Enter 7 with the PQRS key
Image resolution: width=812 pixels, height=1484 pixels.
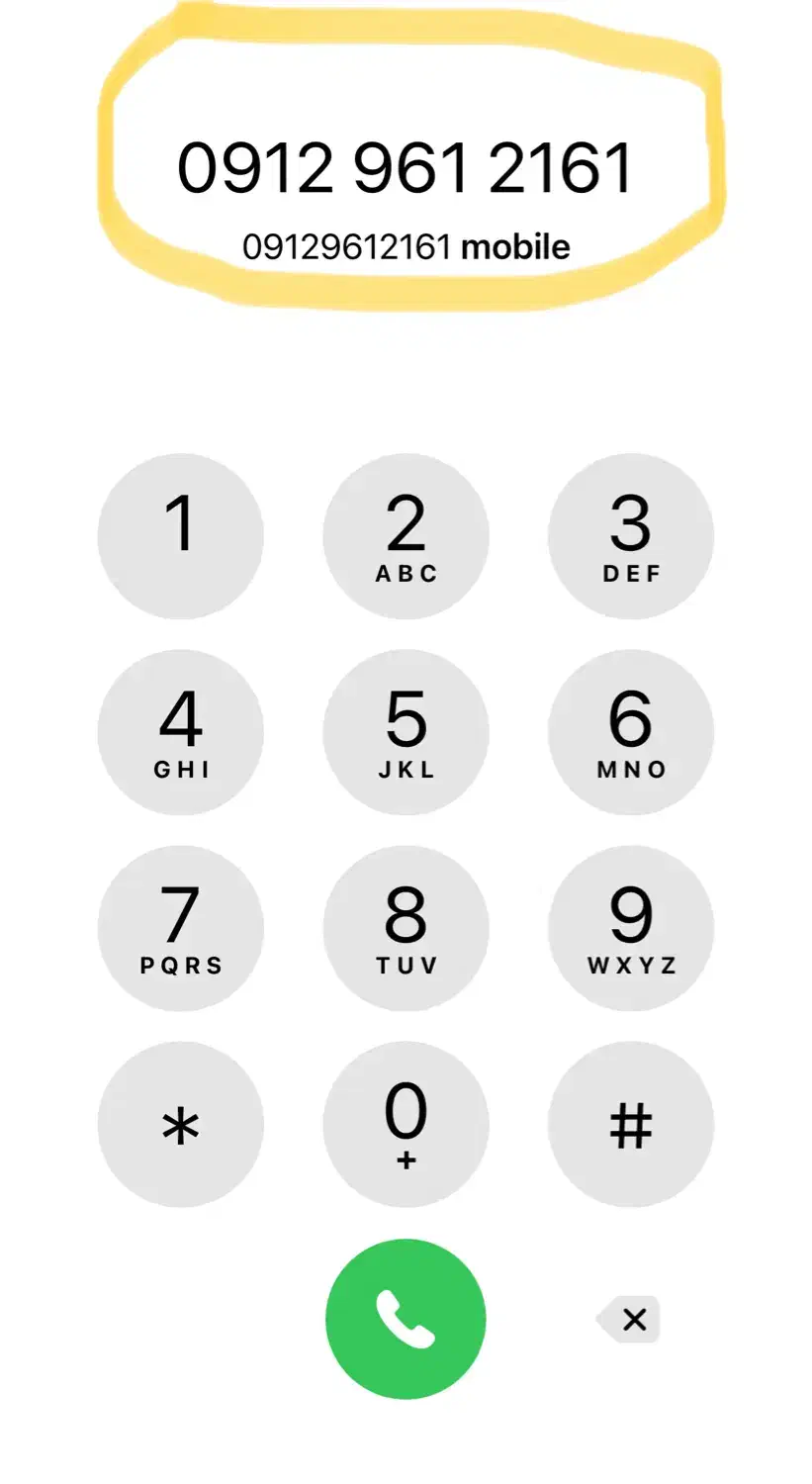click(x=181, y=928)
